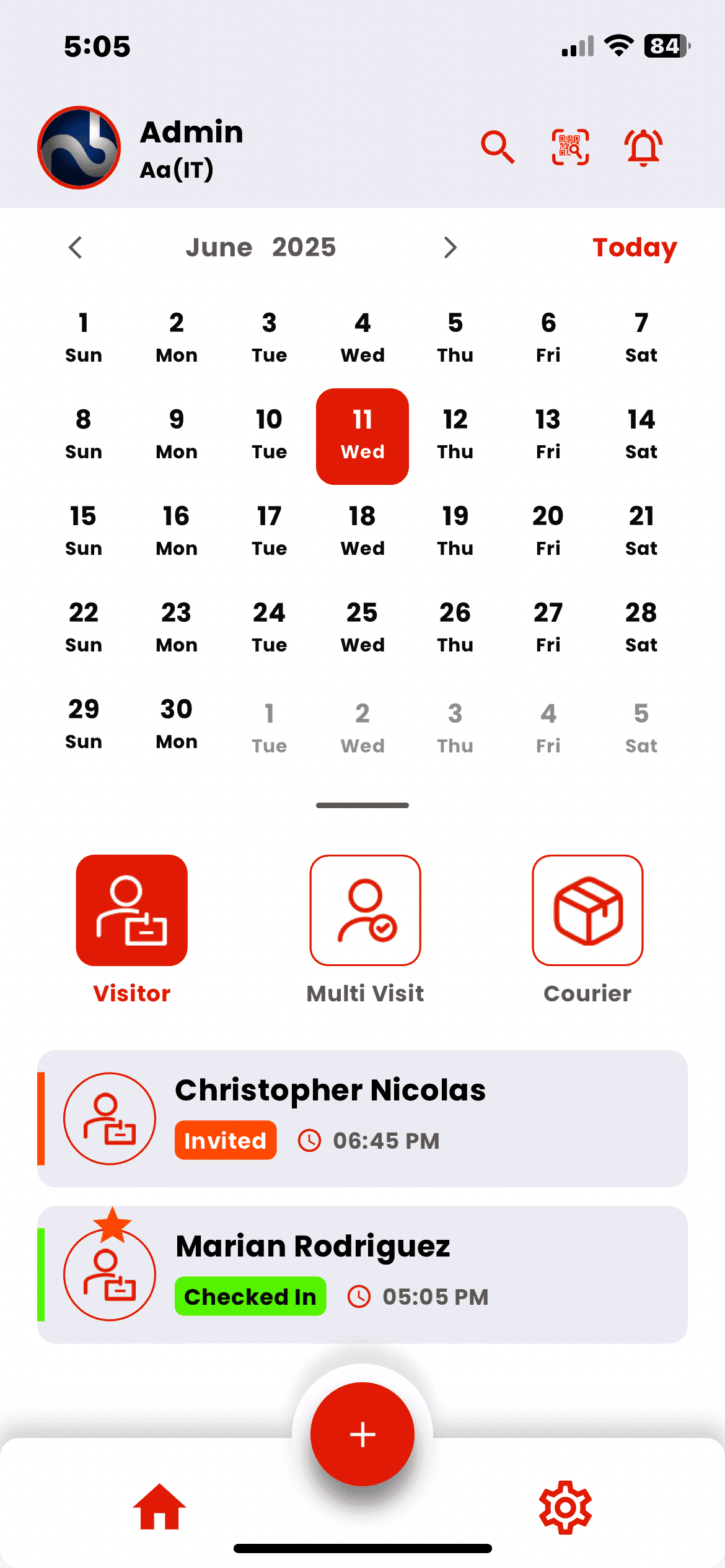
Task: Go to the next month
Action: pos(450,248)
